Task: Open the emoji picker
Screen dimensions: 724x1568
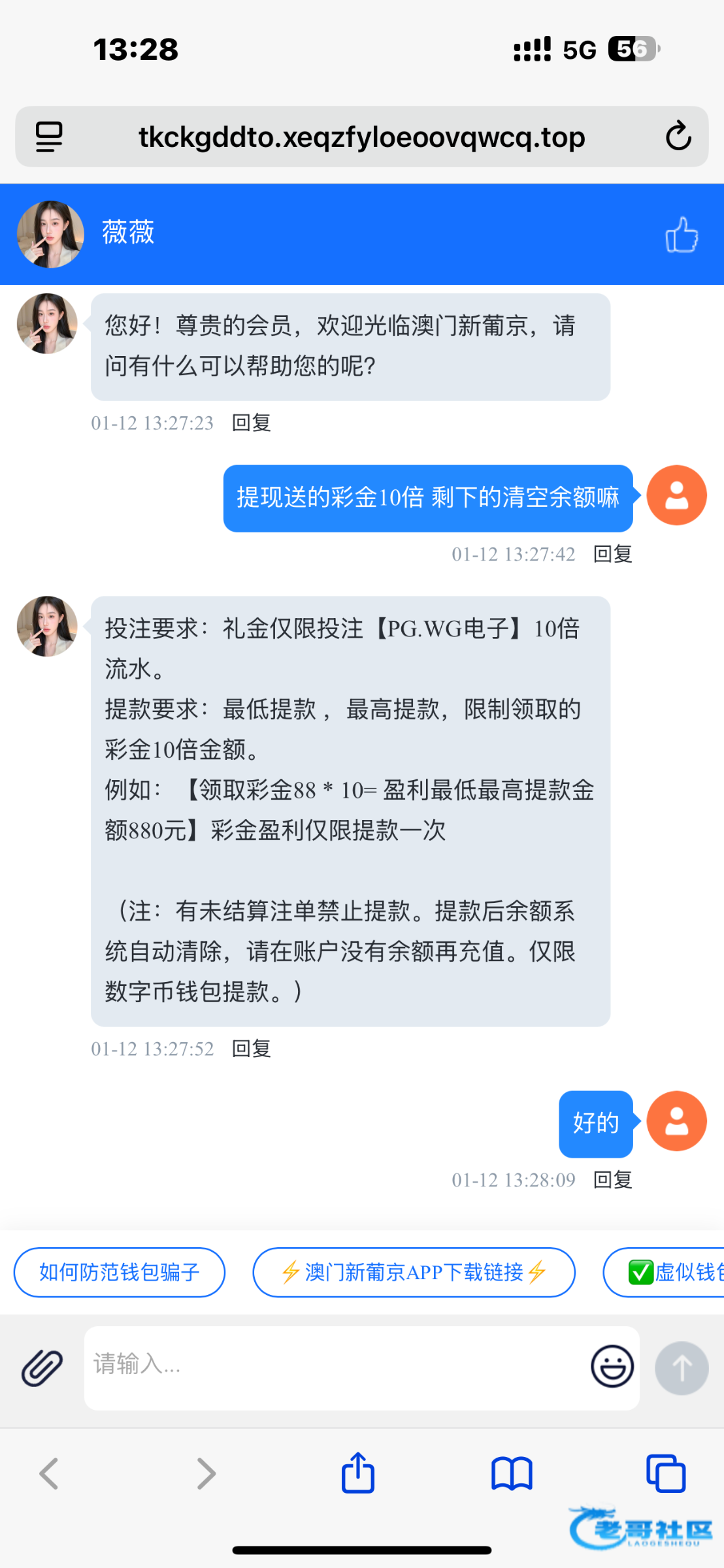Action: (x=612, y=1366)
